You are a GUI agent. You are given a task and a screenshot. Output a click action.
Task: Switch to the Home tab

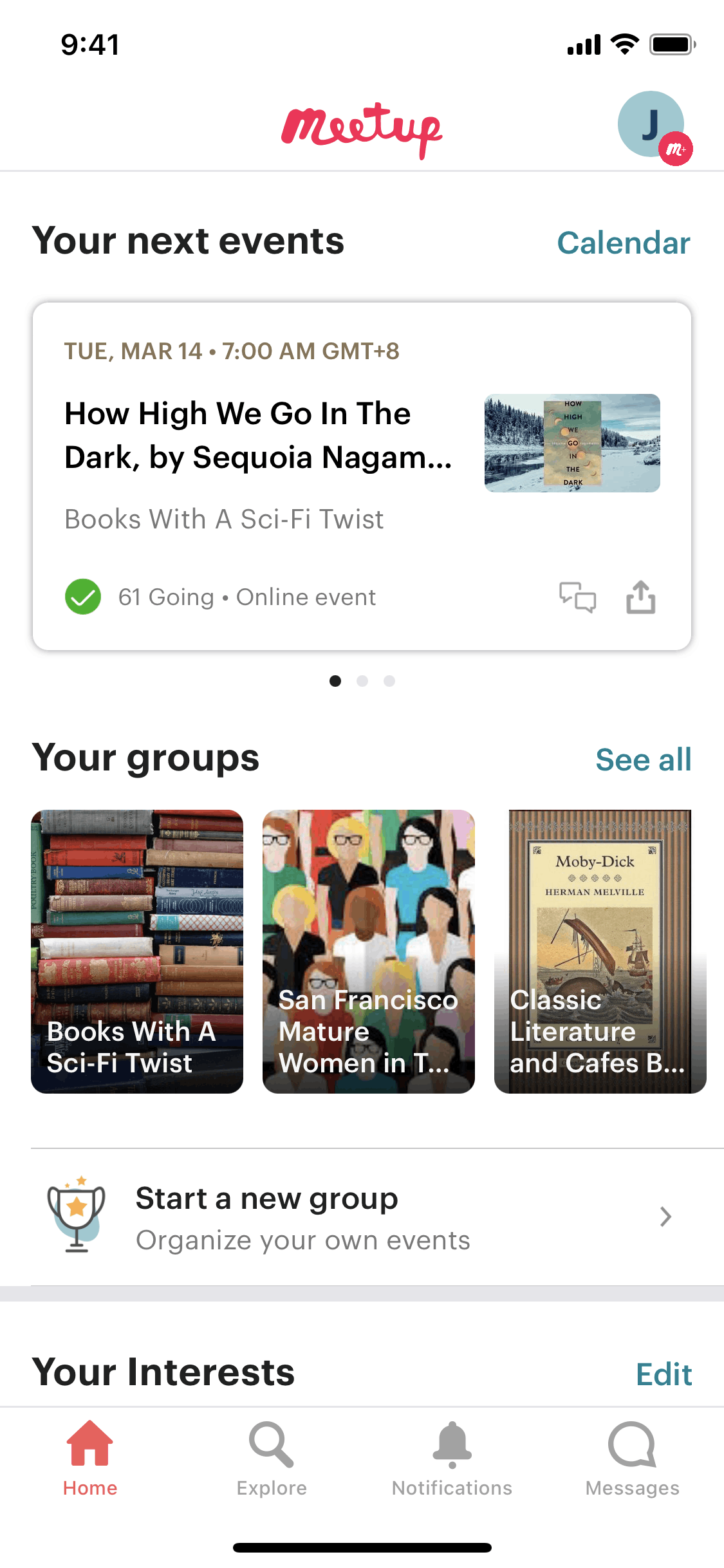point(90,1459)
